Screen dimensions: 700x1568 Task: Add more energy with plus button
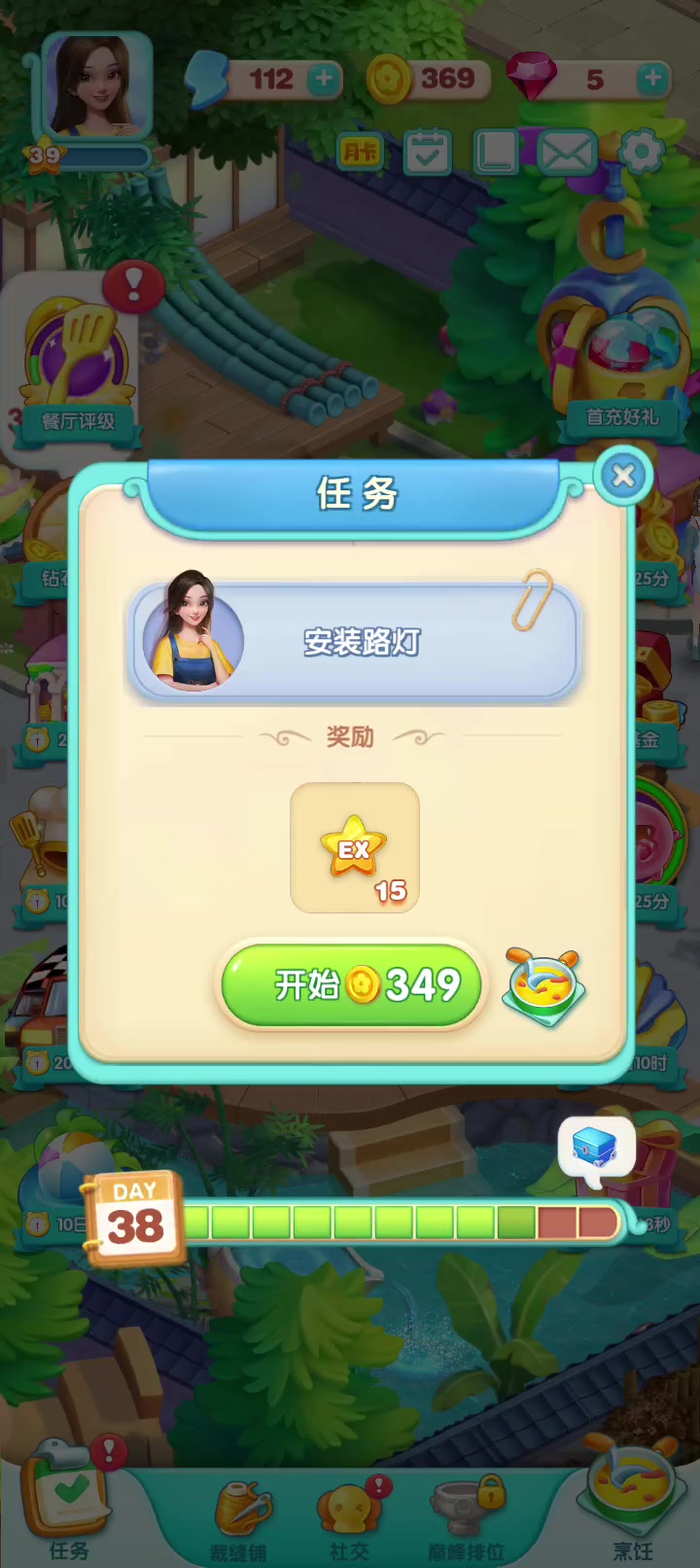[x=324, y=79]
